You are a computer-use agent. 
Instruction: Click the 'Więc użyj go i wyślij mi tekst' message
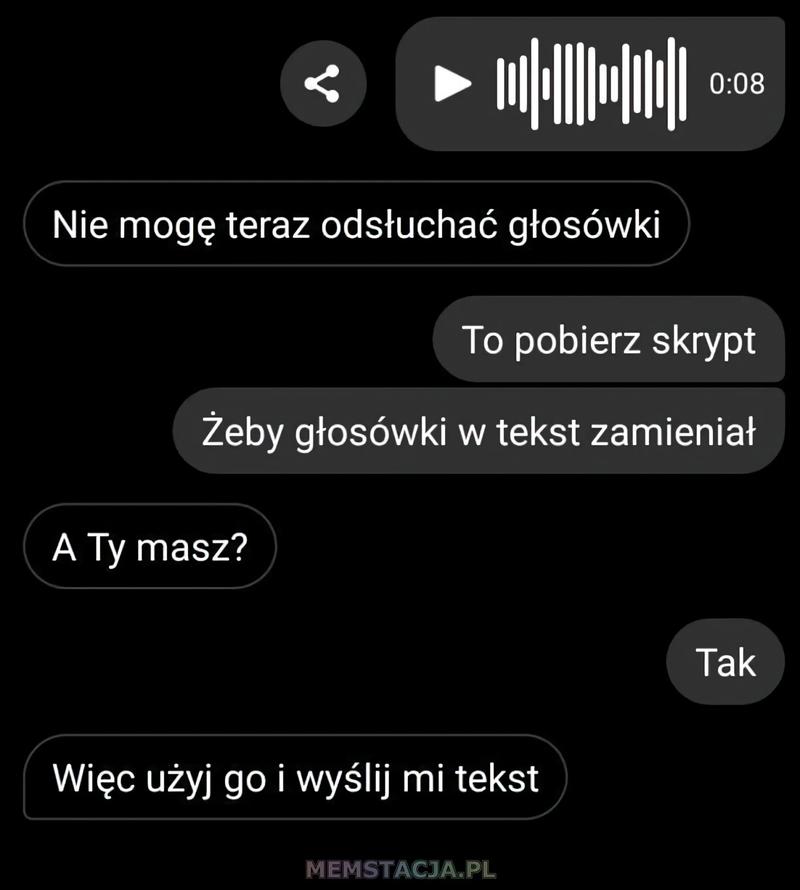pyautogui.click(x=295, y=775)
